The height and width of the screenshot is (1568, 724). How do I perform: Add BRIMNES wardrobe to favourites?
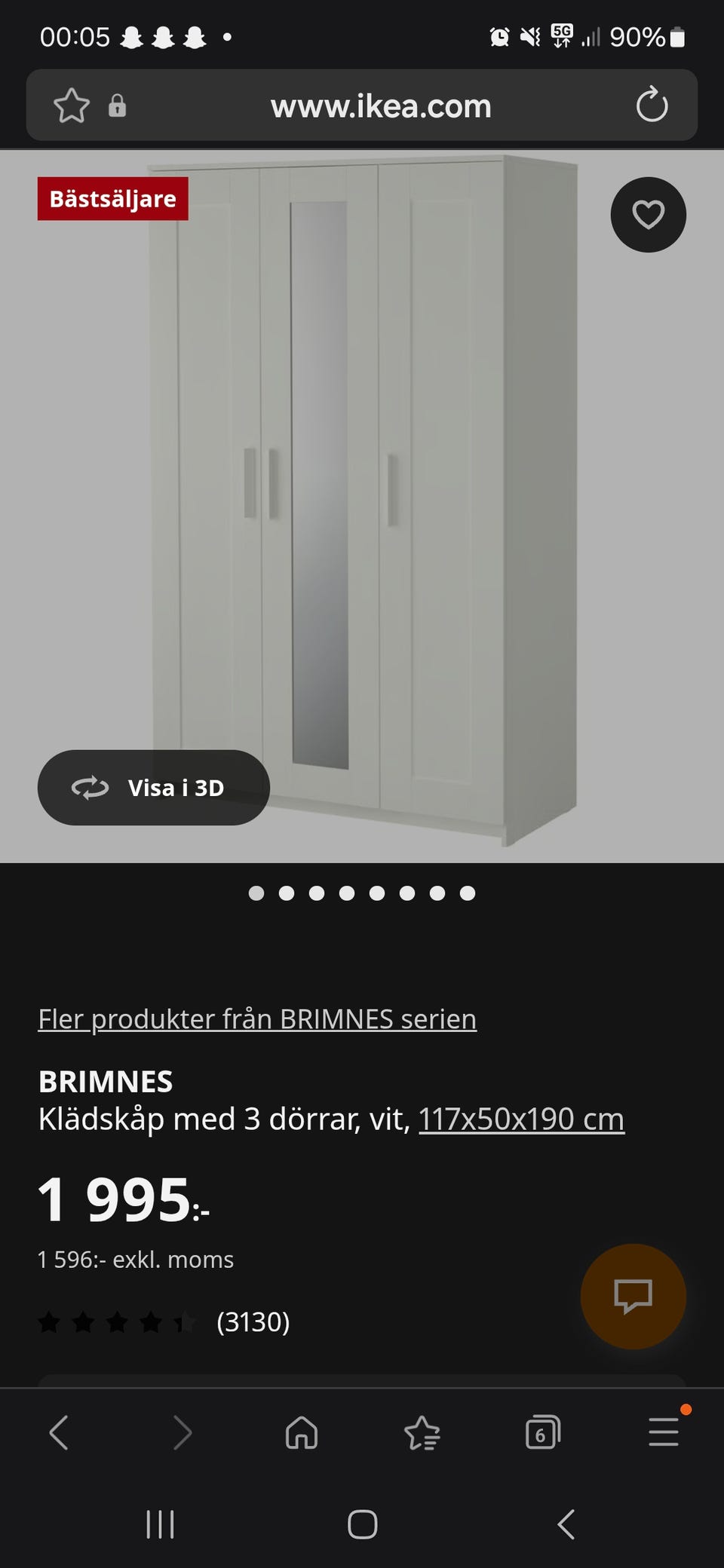648,215
